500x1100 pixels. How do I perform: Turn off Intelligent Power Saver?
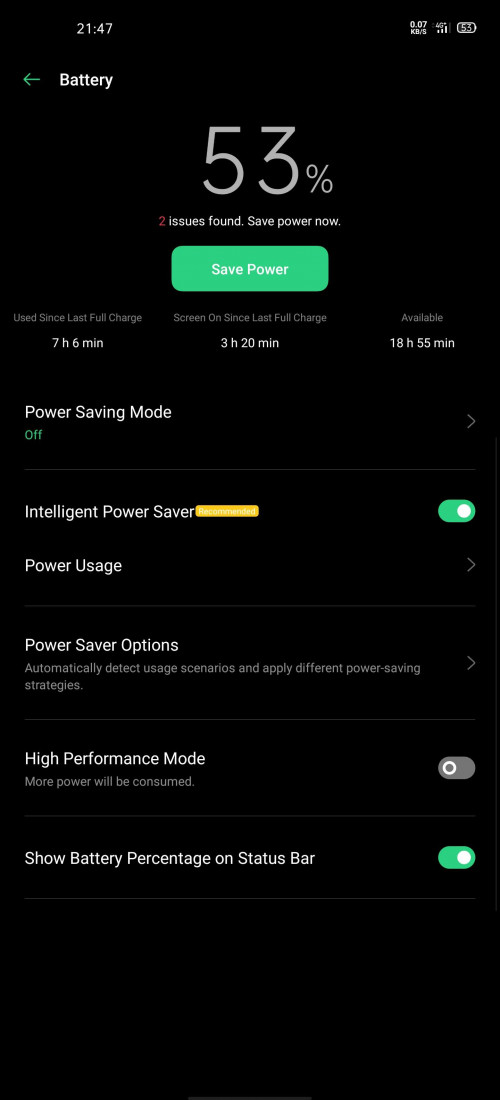(457, 511)
